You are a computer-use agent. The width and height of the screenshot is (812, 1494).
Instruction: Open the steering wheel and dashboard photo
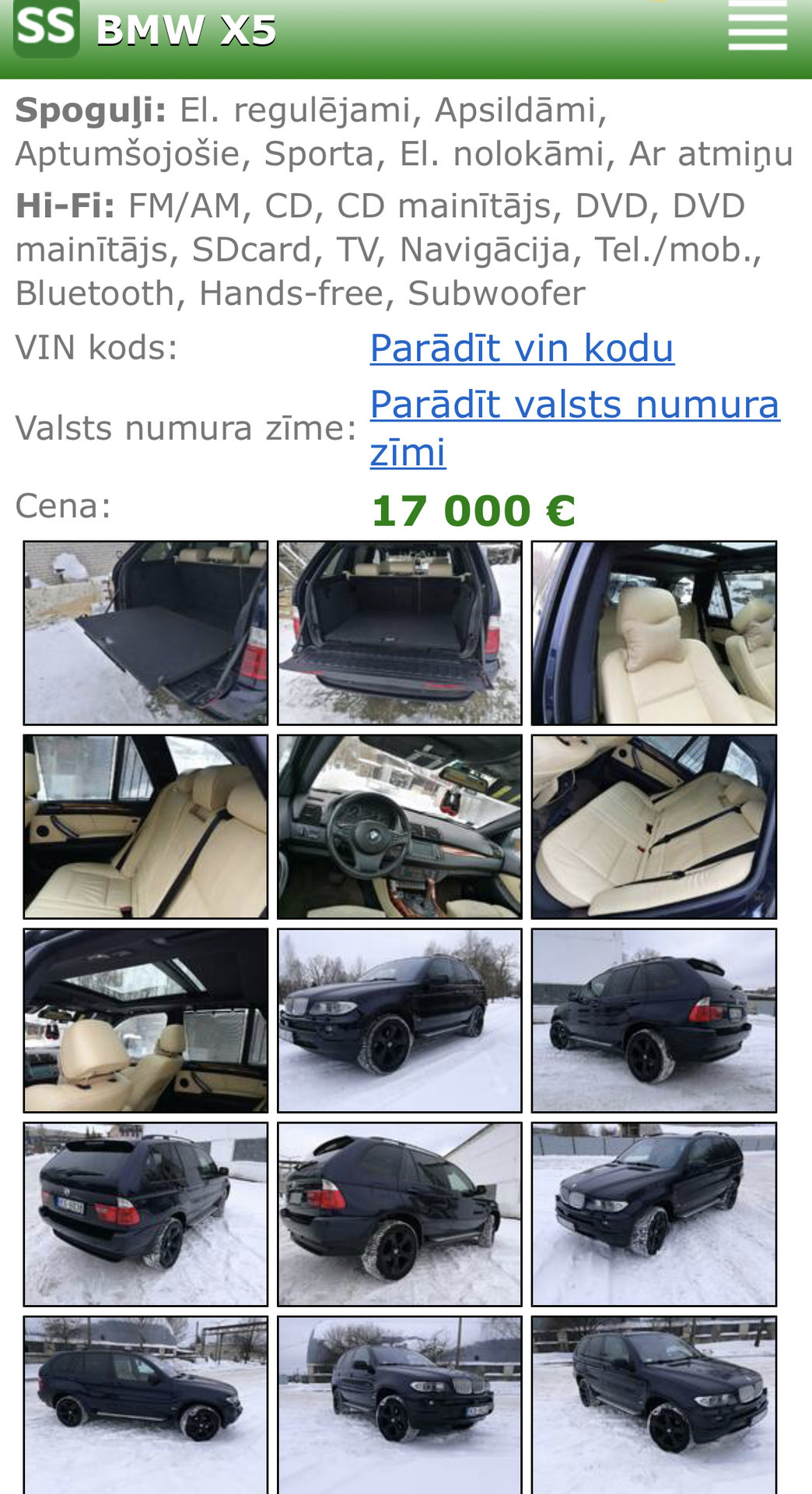coord(400,826)
